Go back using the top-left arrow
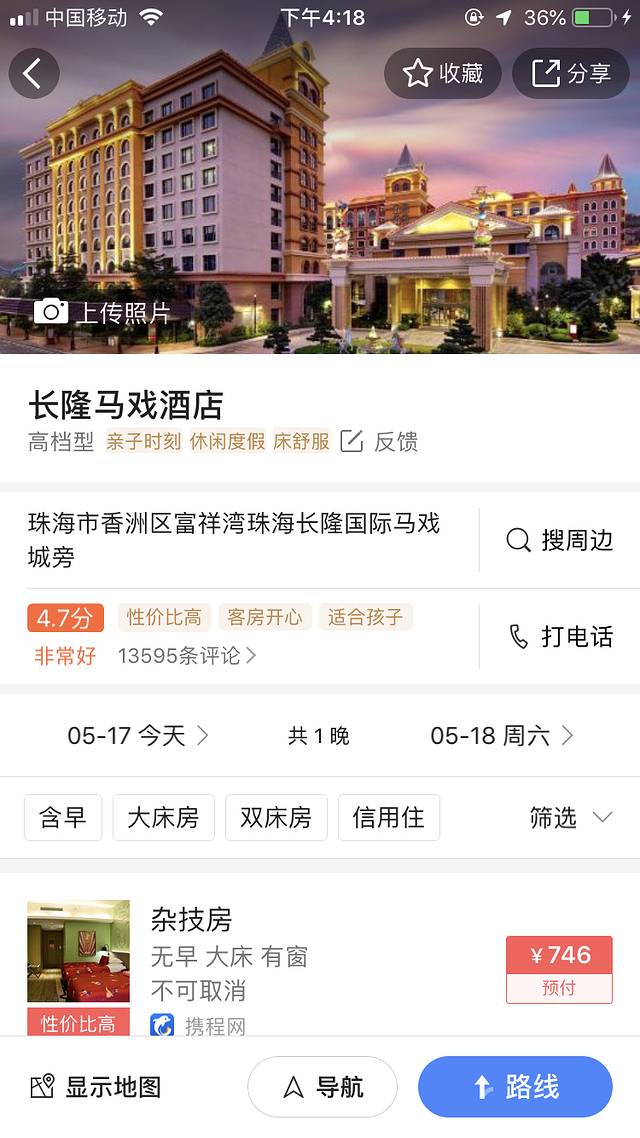640x1138 pixels. point(34,73)
